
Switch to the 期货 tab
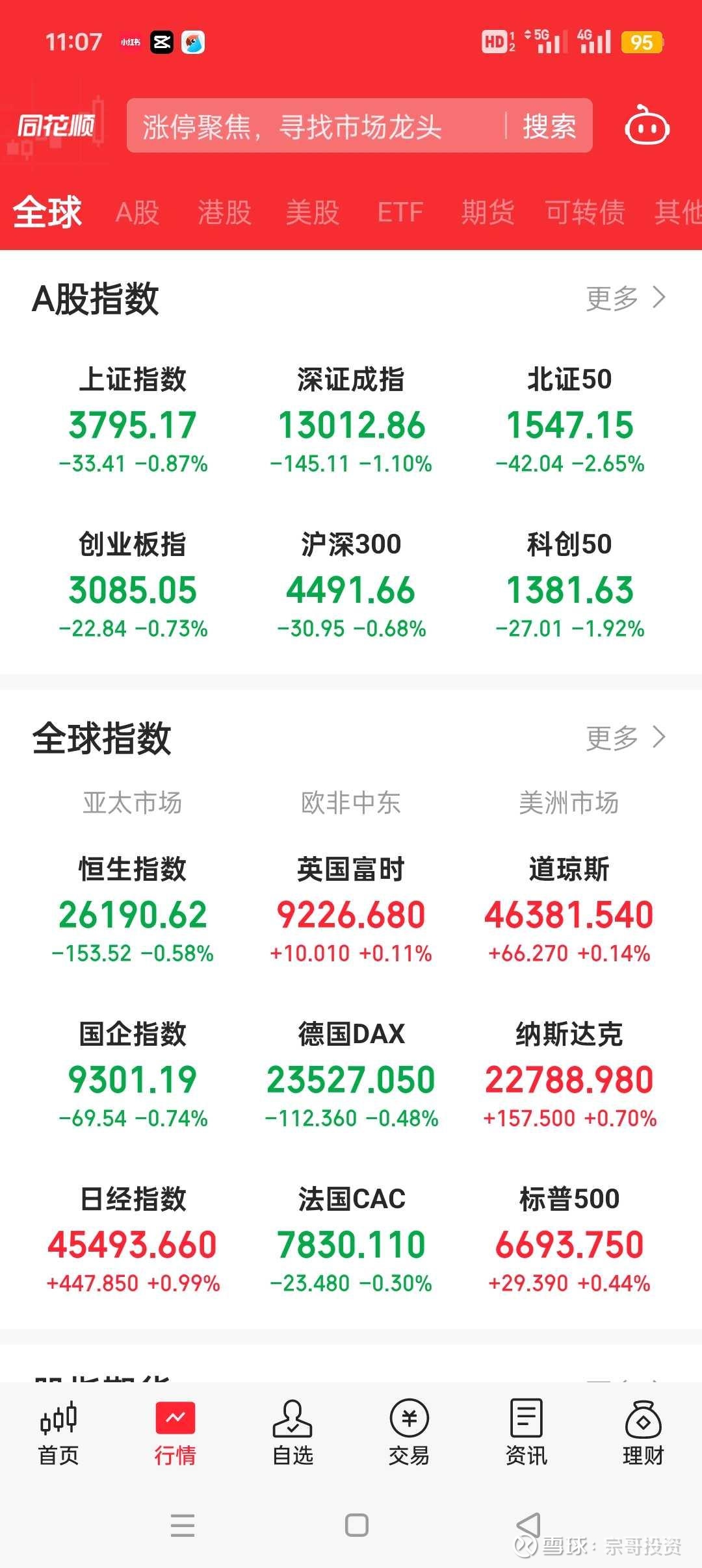tap(487, 212)
